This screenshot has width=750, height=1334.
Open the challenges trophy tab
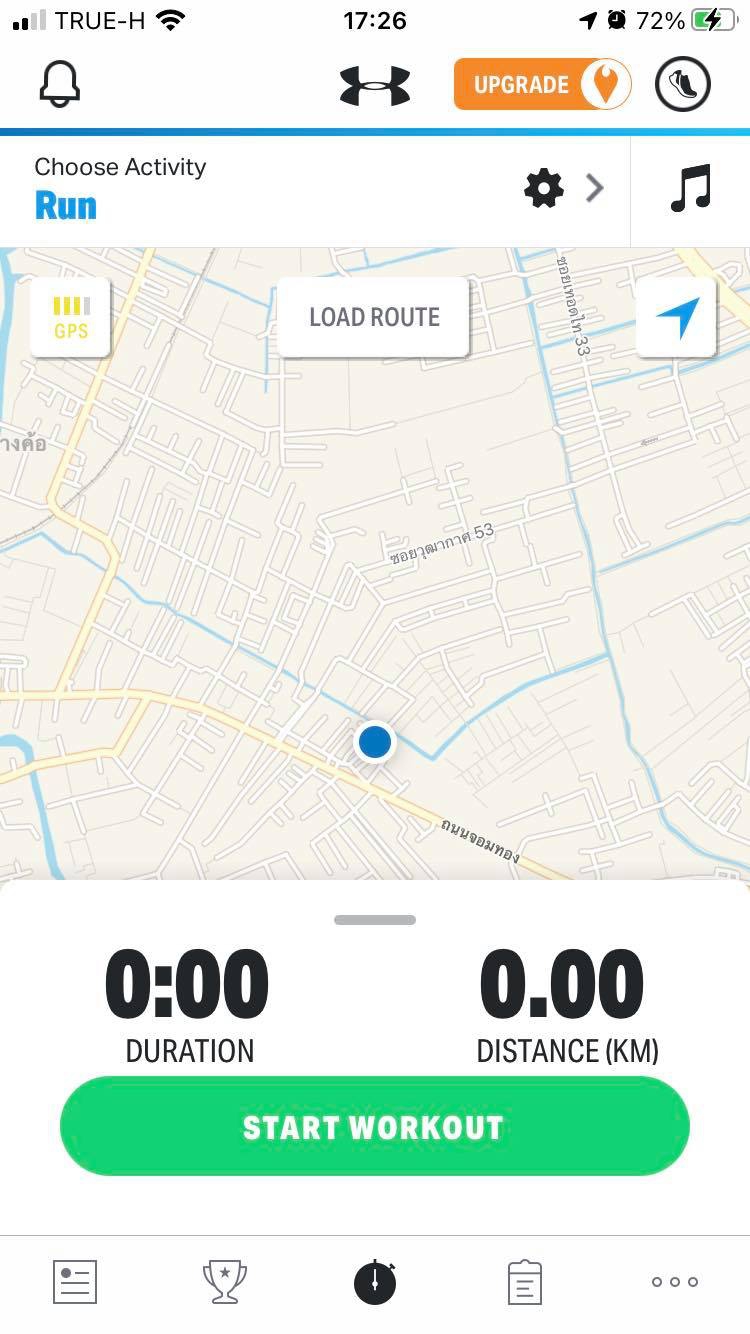coord(225,1281)
